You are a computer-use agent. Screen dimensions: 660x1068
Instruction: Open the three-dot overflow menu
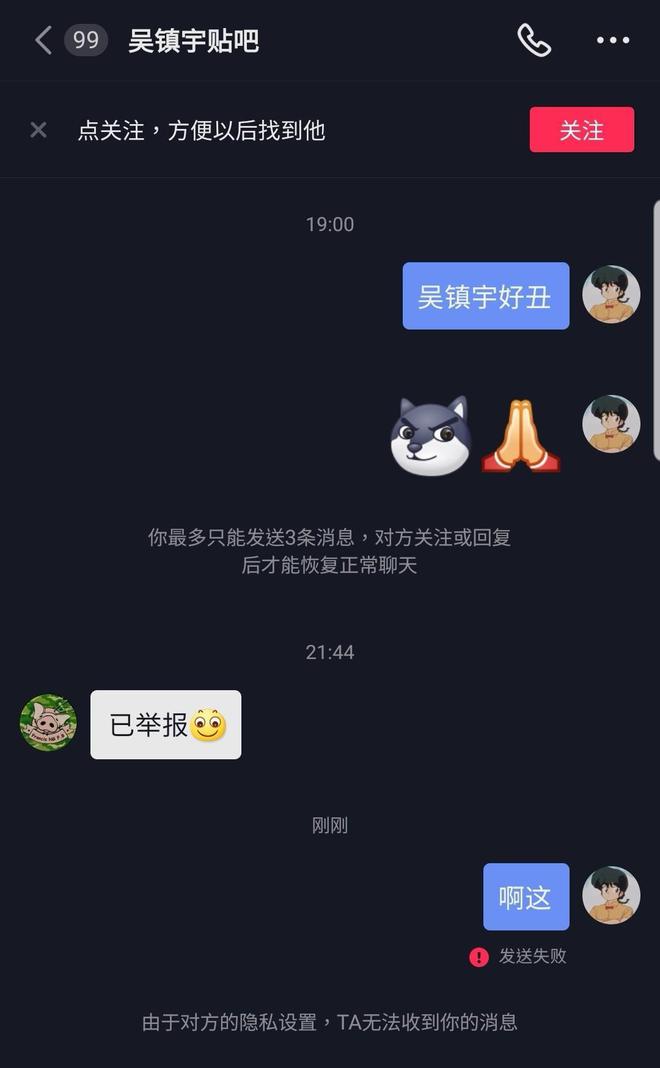click(613, 40)
